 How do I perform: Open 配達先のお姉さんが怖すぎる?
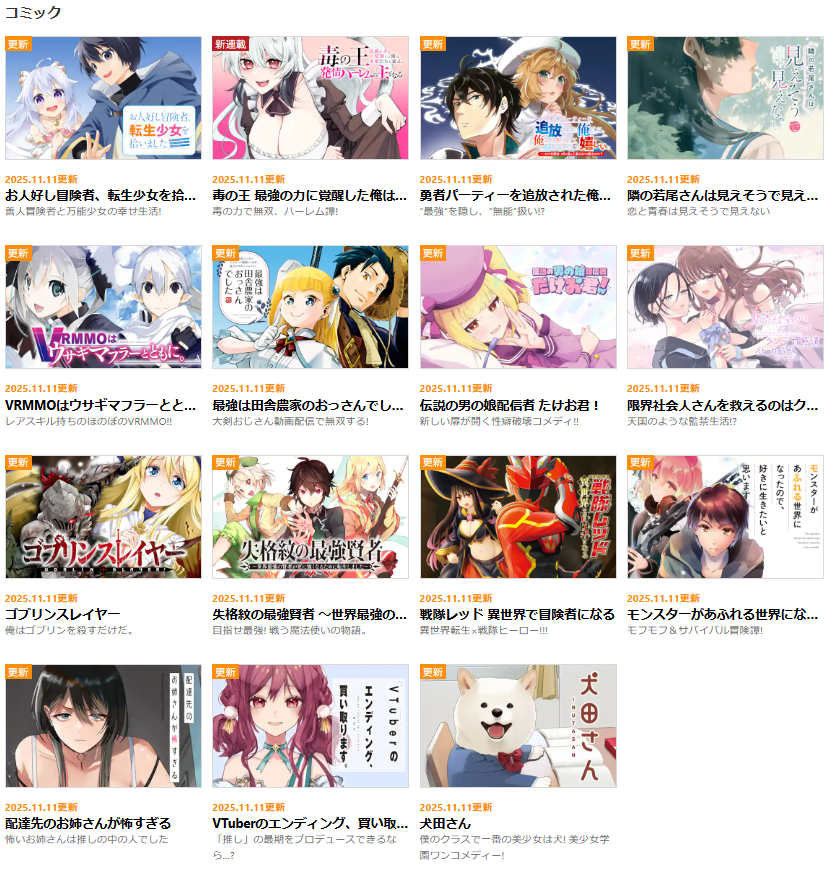point(103,726)
